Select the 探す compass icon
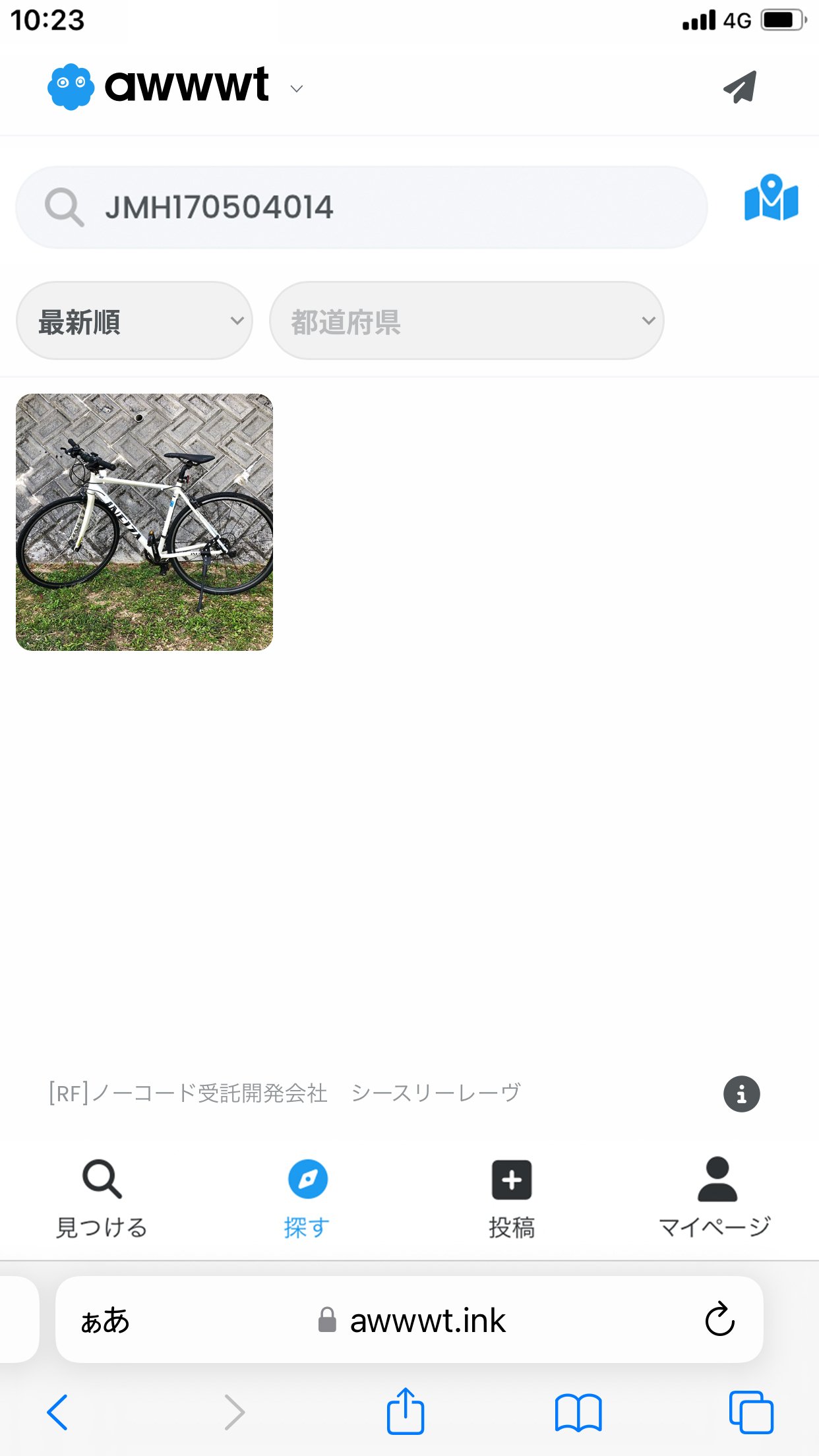Image resolution: width=819 pixels, height=1456 pixels. (307, 1180)
